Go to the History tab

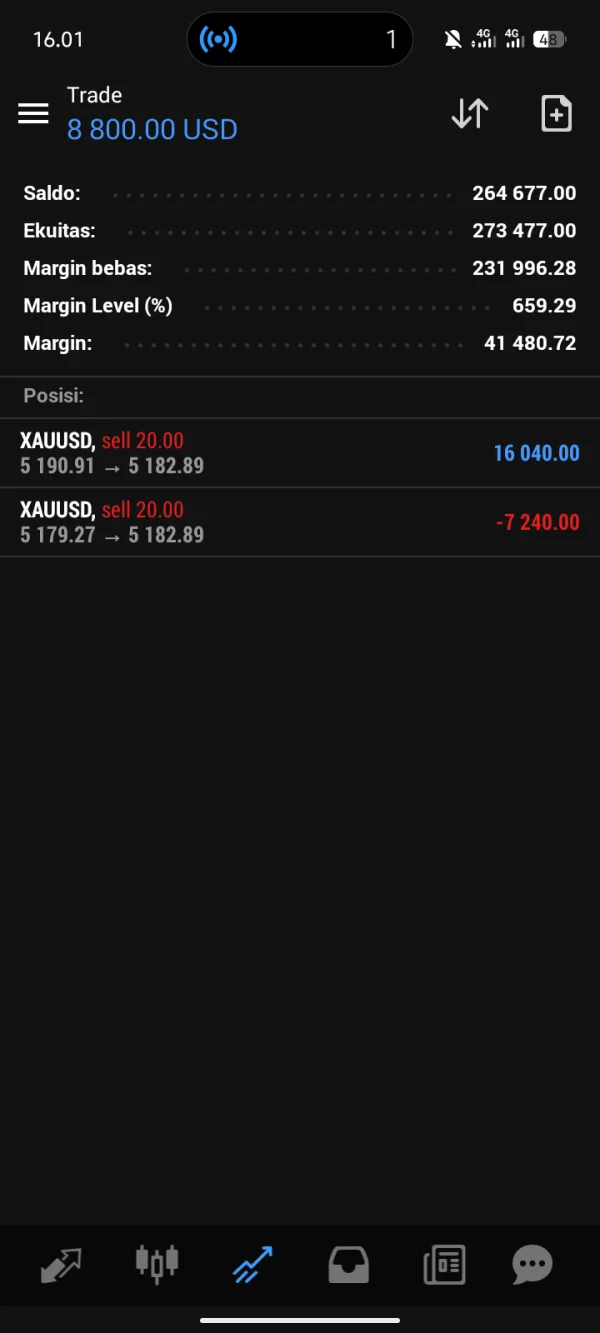348,1265
